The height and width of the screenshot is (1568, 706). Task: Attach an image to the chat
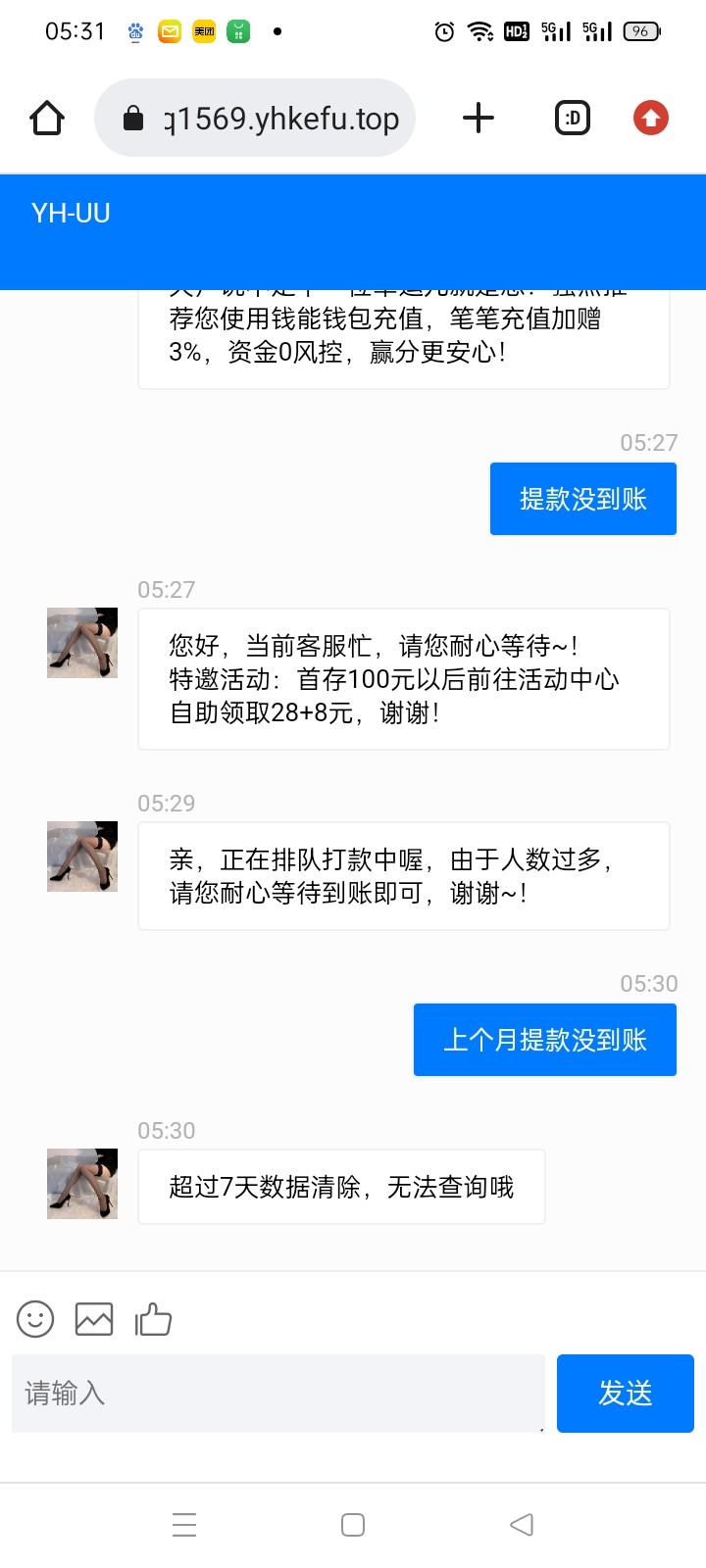[x=94, y=1319]
